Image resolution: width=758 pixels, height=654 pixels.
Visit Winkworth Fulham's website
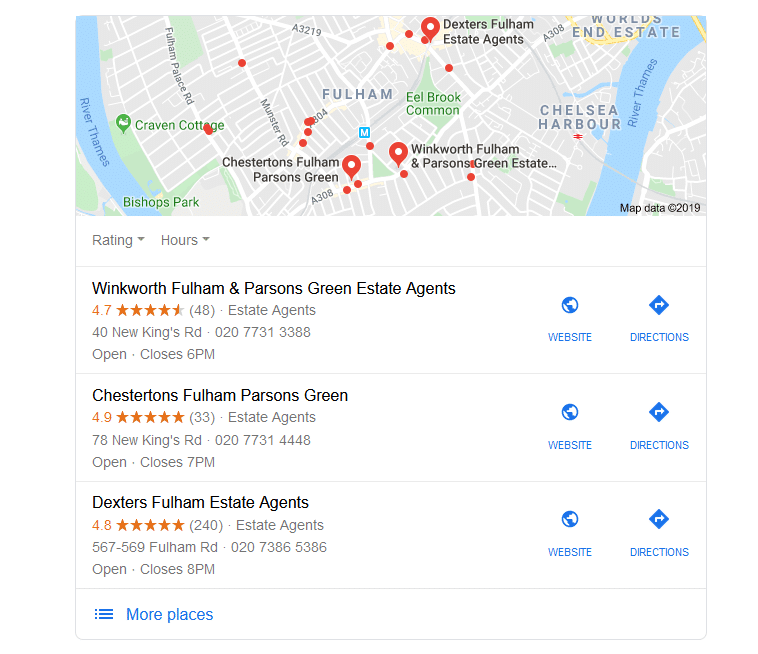tap(570, 318)
